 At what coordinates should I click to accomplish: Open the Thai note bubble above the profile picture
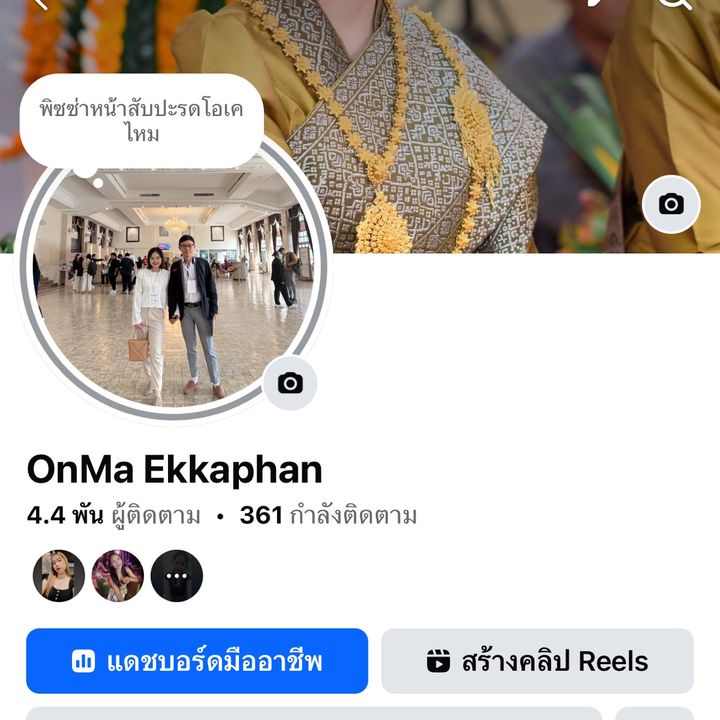point(142,120)
